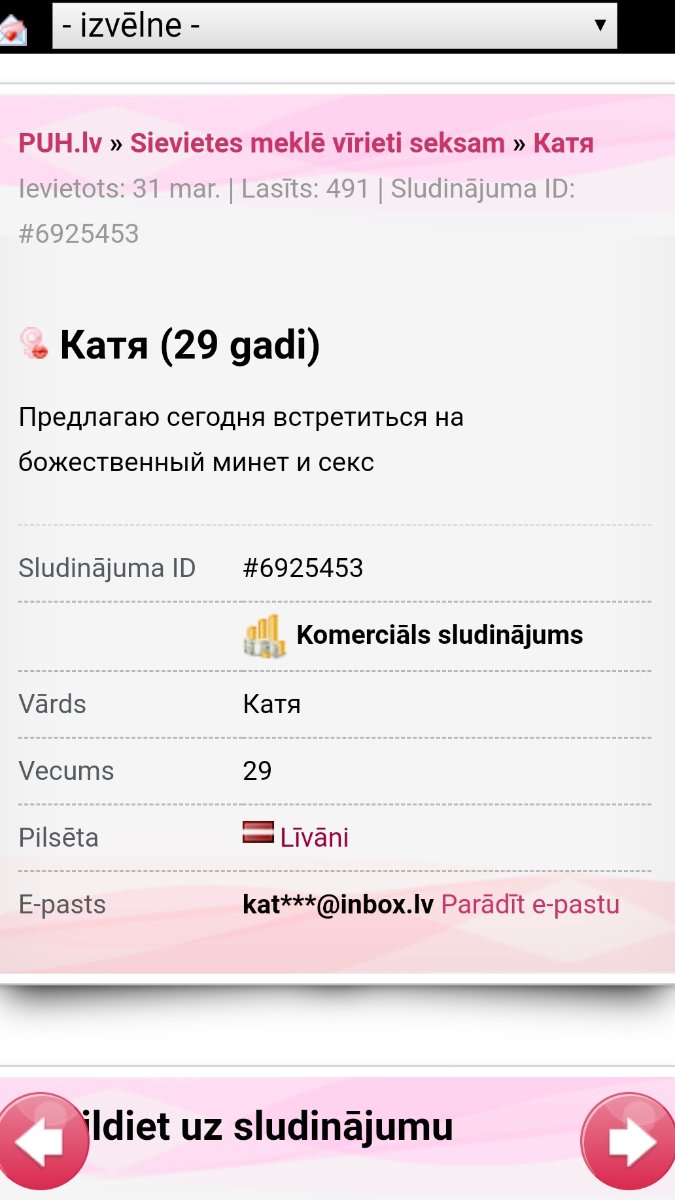
Task: Open Sievietes meklē vīrieti seksam category
Action: point(317,143)
